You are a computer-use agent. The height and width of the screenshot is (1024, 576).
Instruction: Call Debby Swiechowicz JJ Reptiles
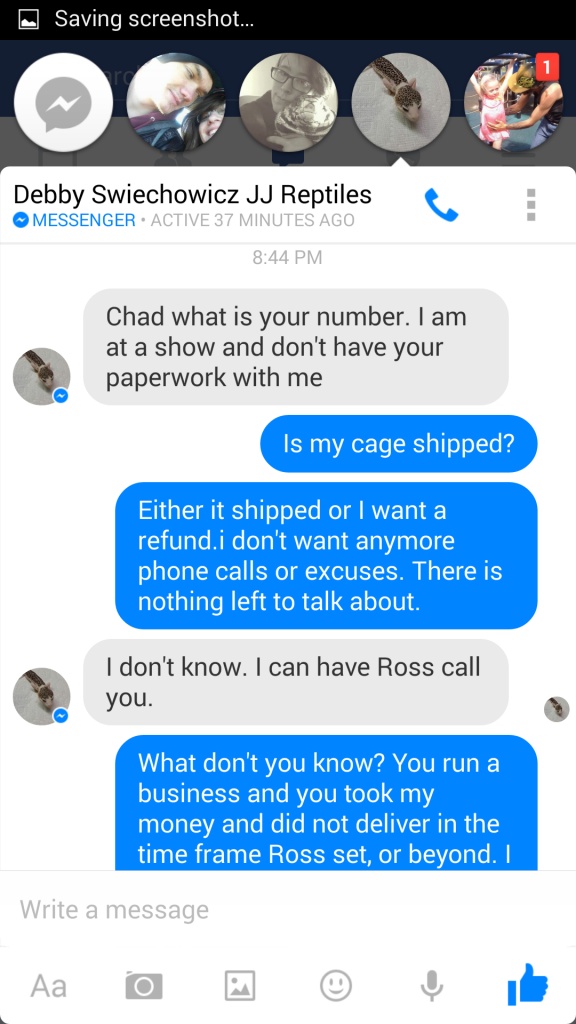click(441, 205)
